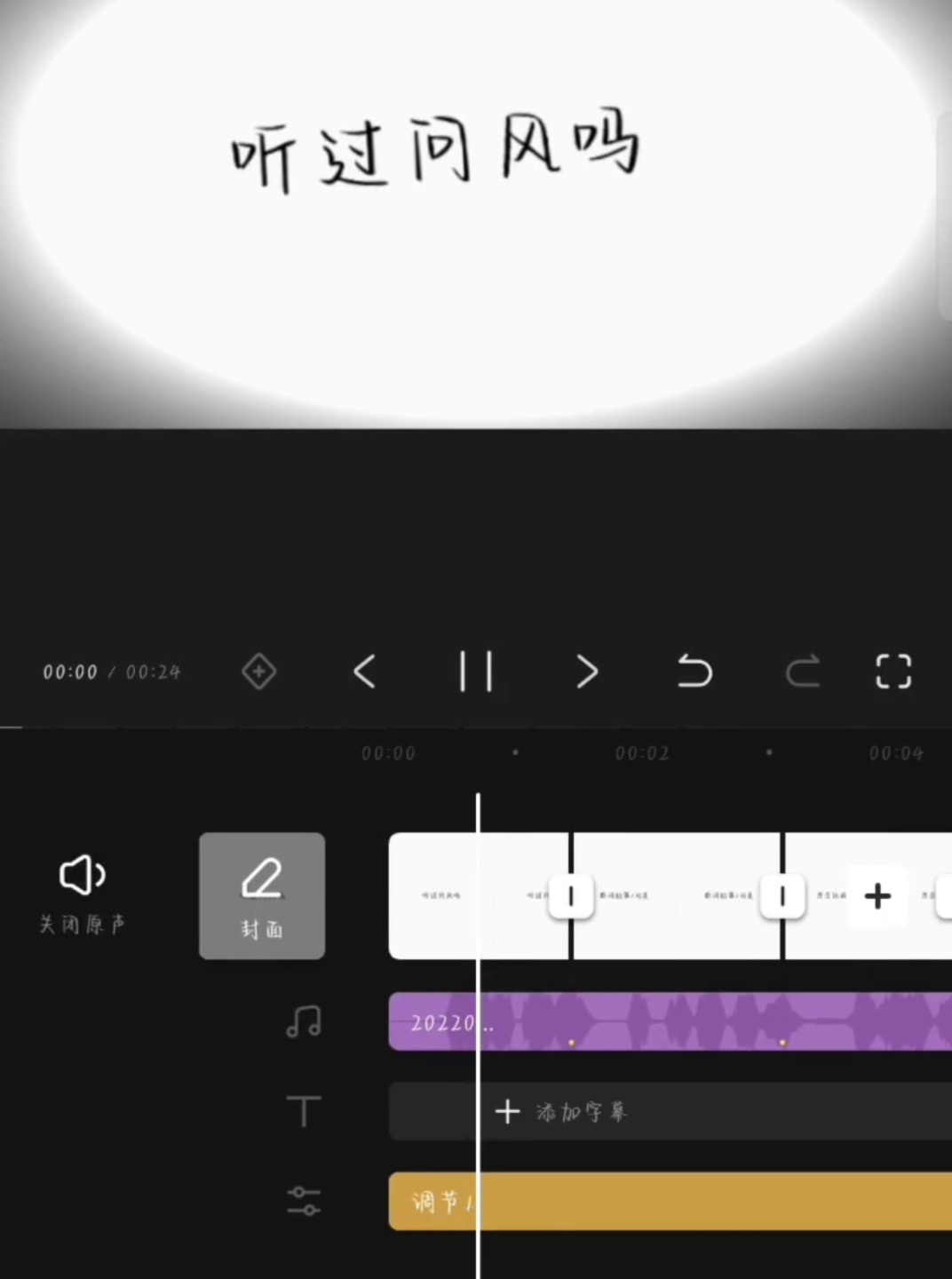Open the transition between first two clips

570,895
